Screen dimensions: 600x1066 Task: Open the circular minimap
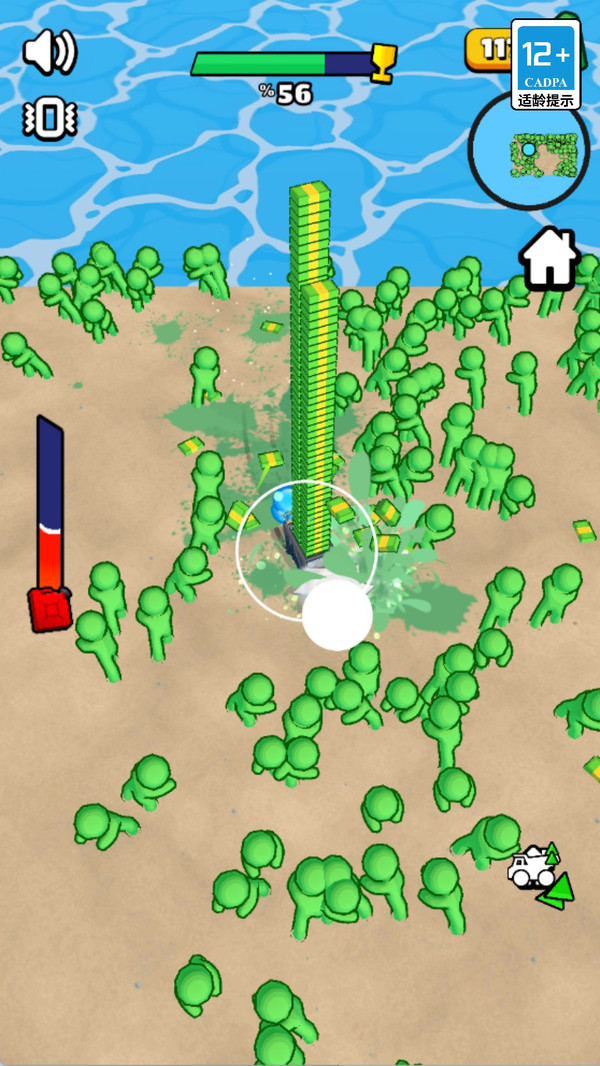(529, 150)
